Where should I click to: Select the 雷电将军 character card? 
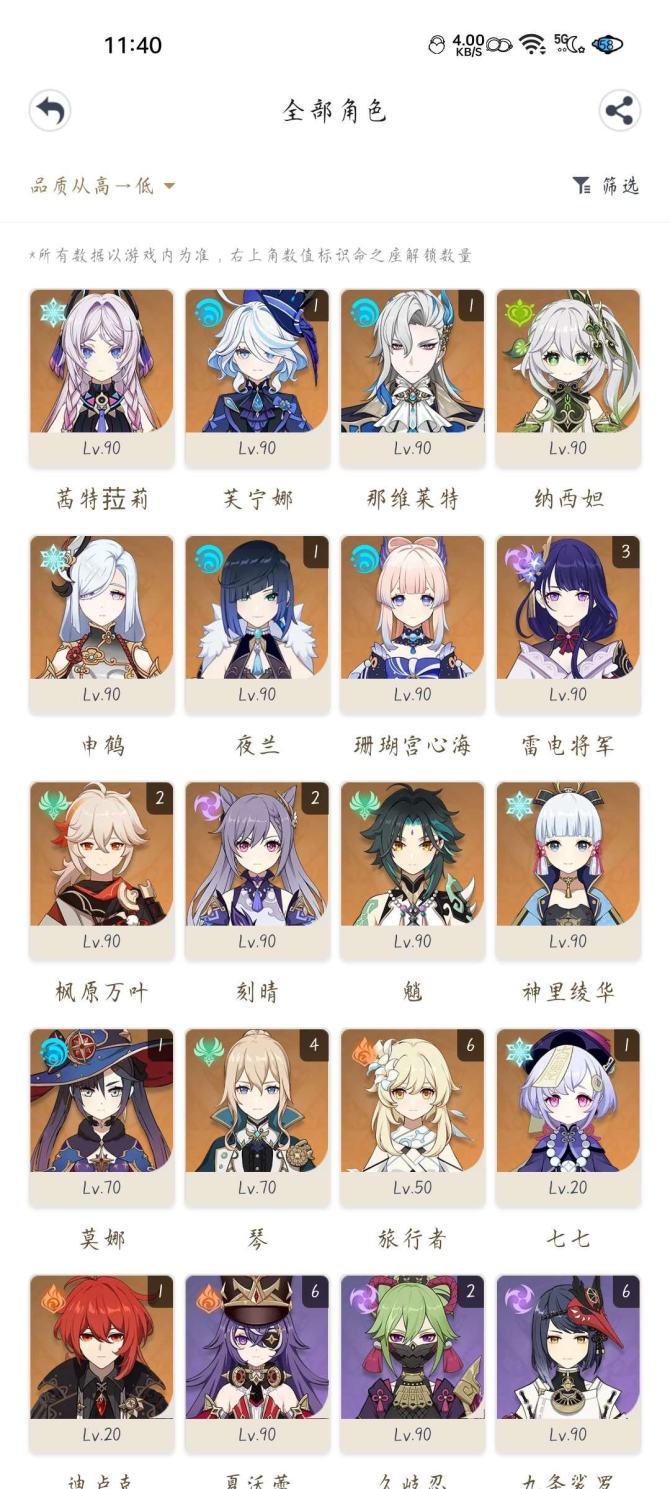[568, 624]
